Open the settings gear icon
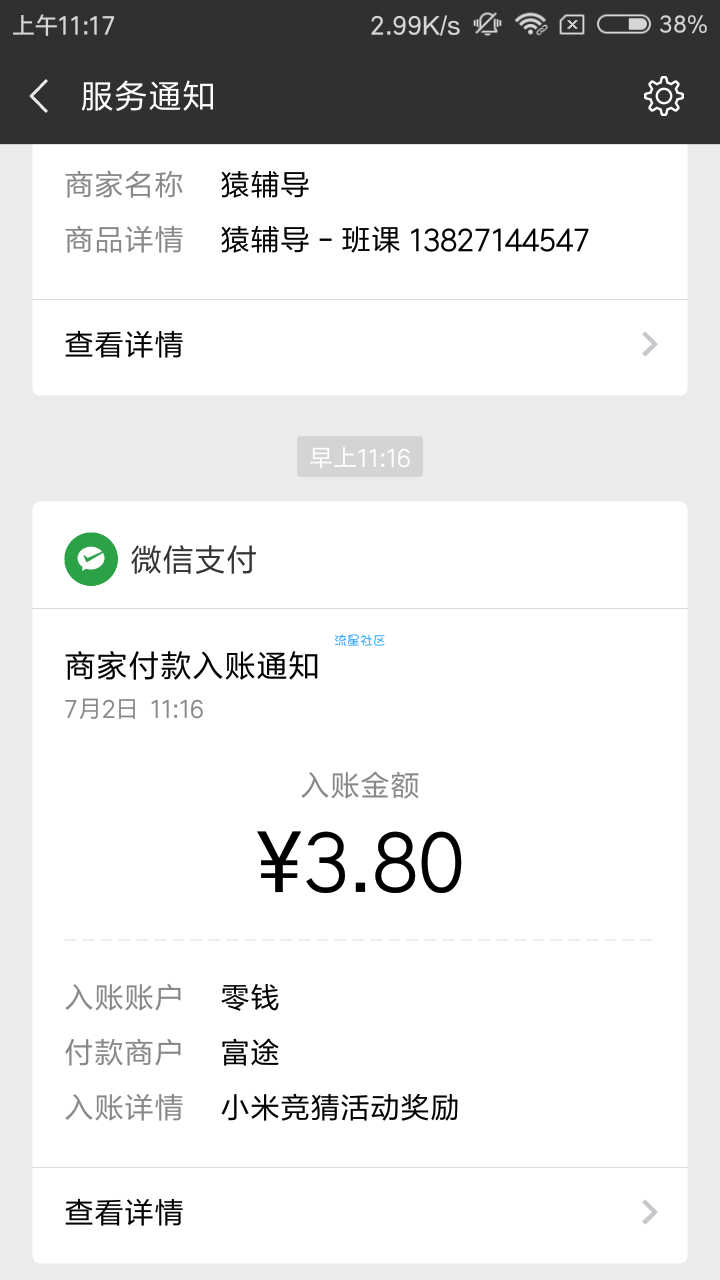The width and height of the screenshot is (720, 1280). tap(663, 96)
